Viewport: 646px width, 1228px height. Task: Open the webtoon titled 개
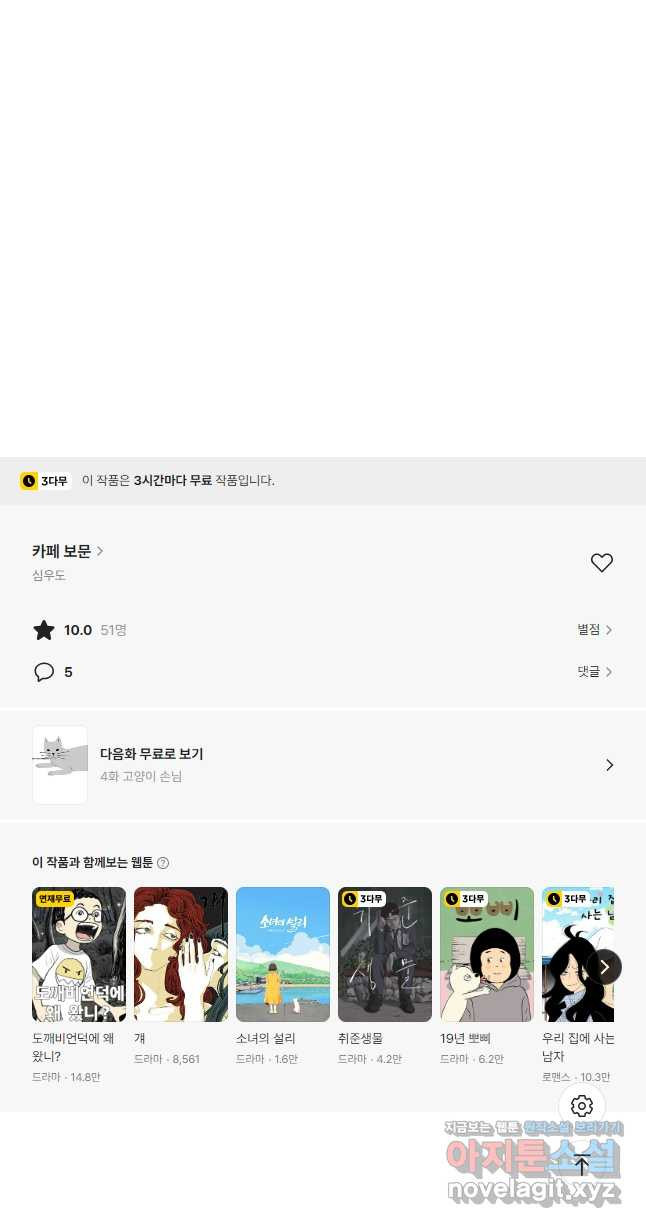point(181,954)
